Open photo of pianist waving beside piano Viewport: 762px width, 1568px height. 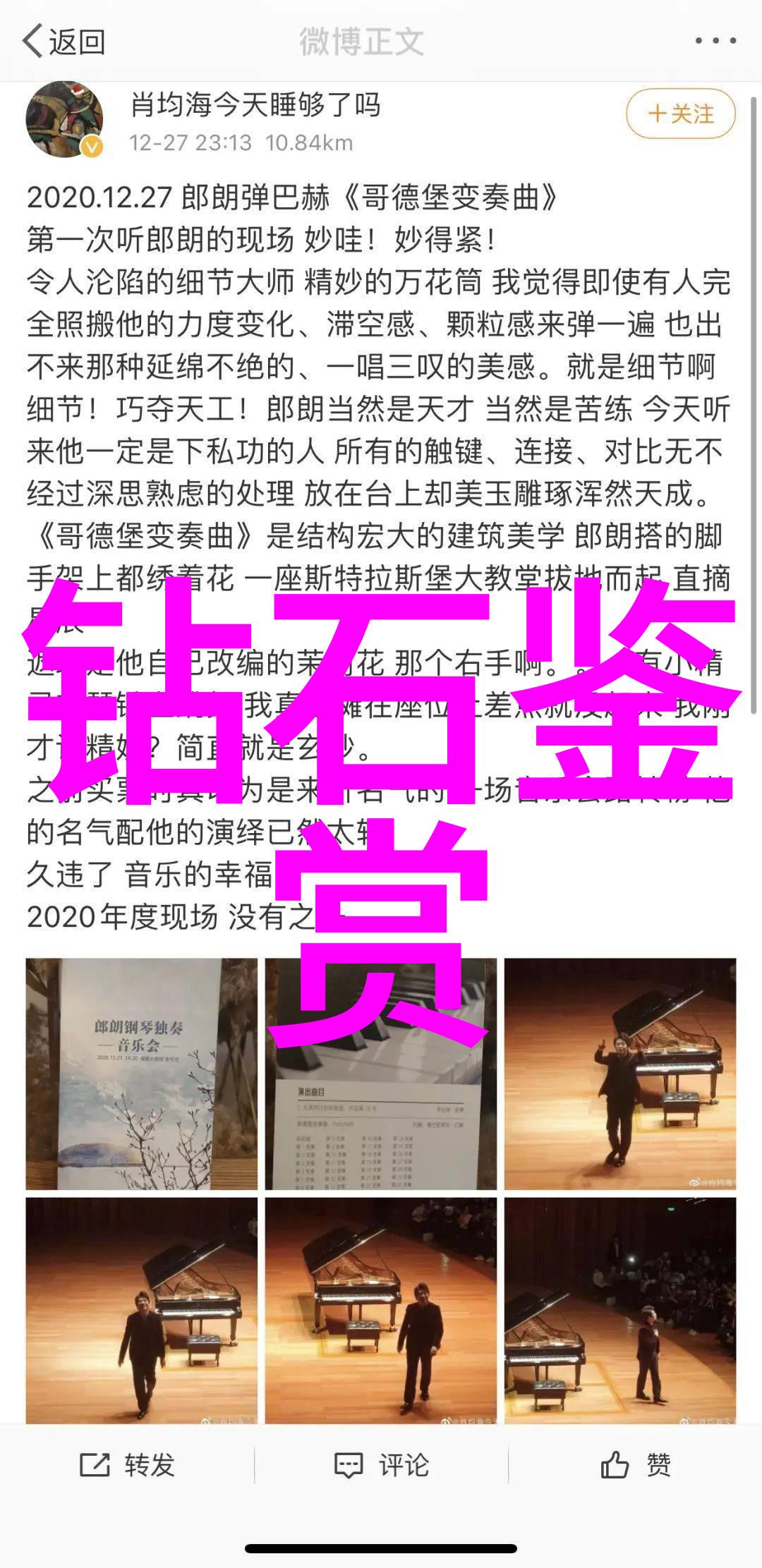pyautogui.click(x=619, y=1073)
